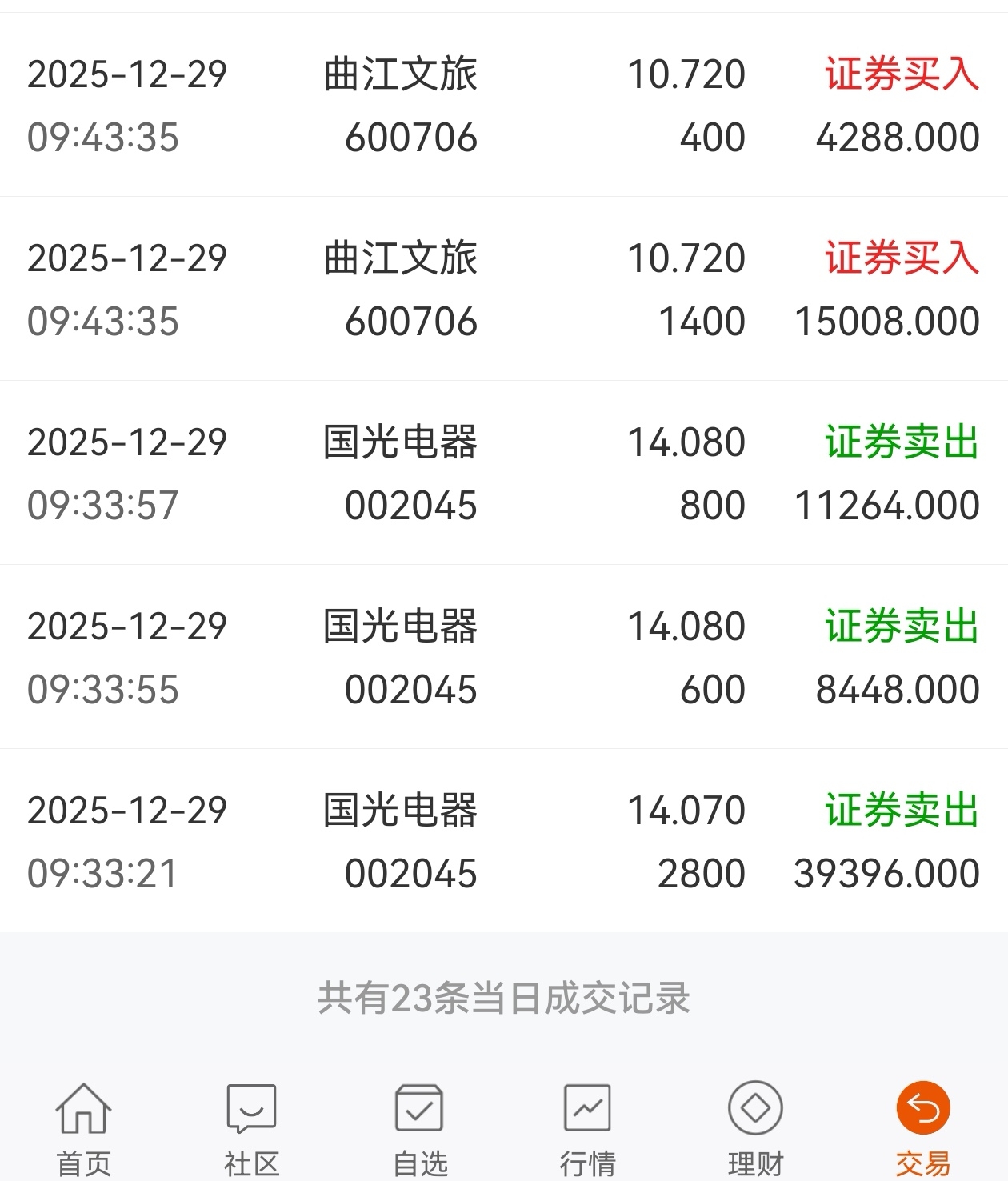Open the 曲江文旅 buy record of 400 shares
This screenshot has height=1181, width=1008.
click(x=504, y=106)
